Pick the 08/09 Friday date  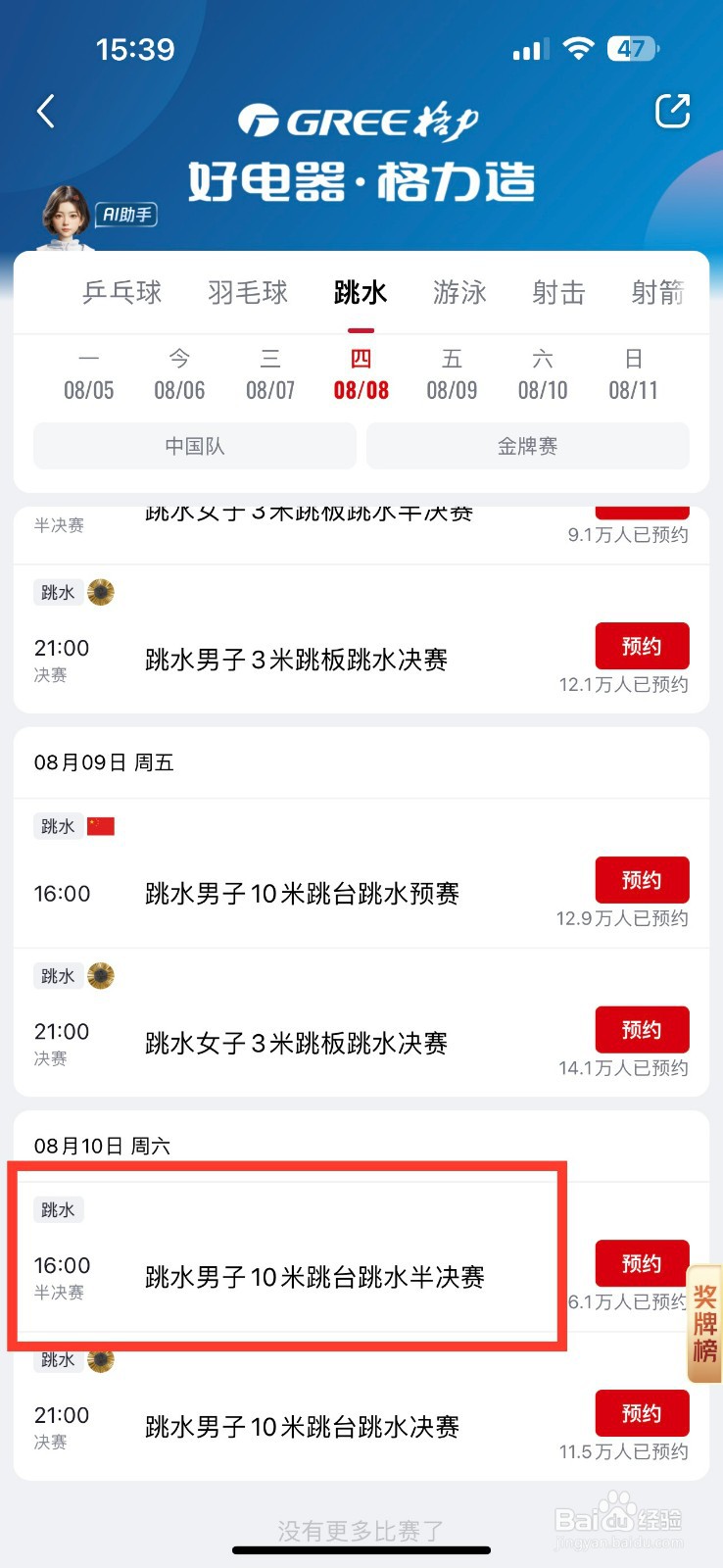[x=452, y=375]
